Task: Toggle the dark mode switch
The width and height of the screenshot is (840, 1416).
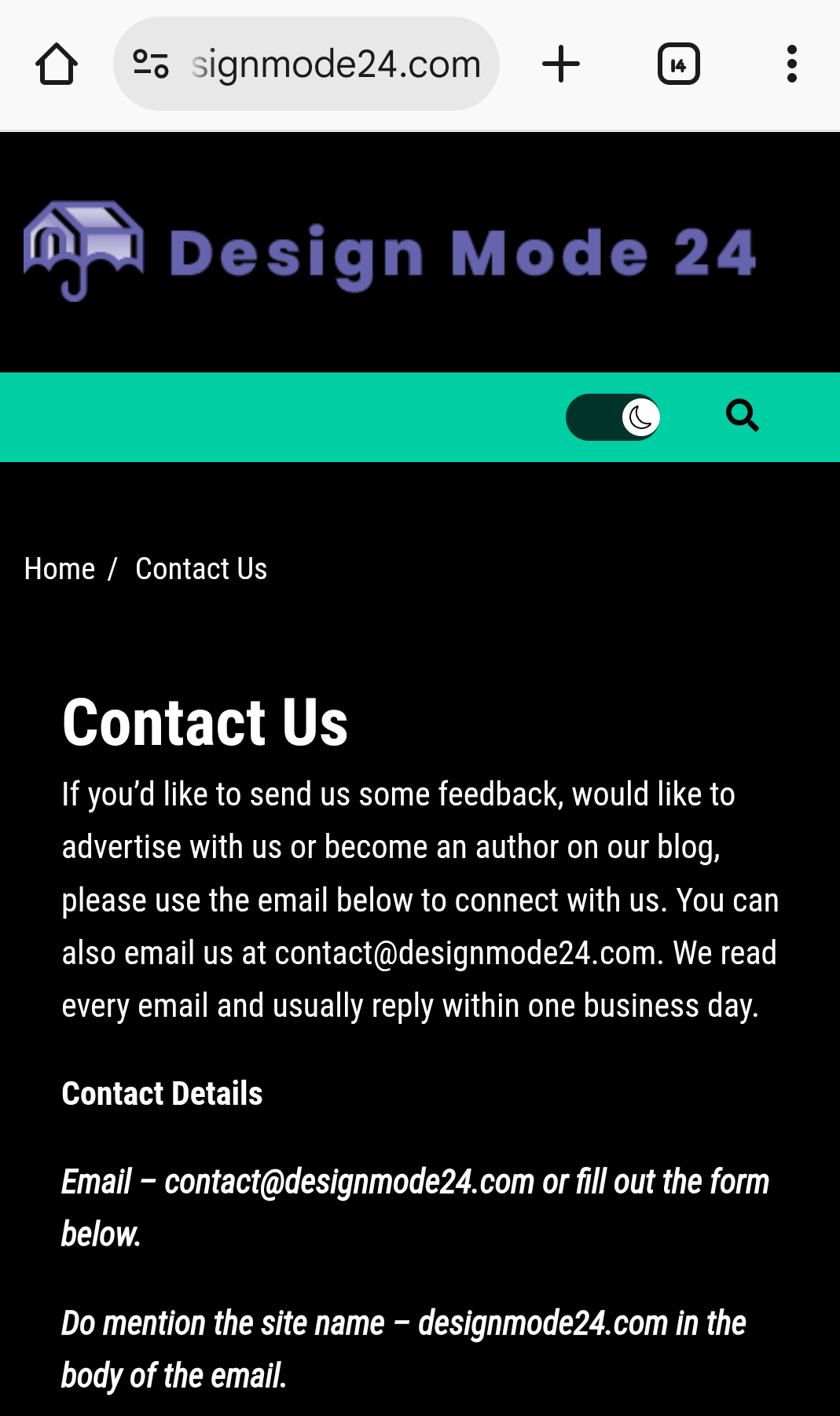Action: (613, 417)
